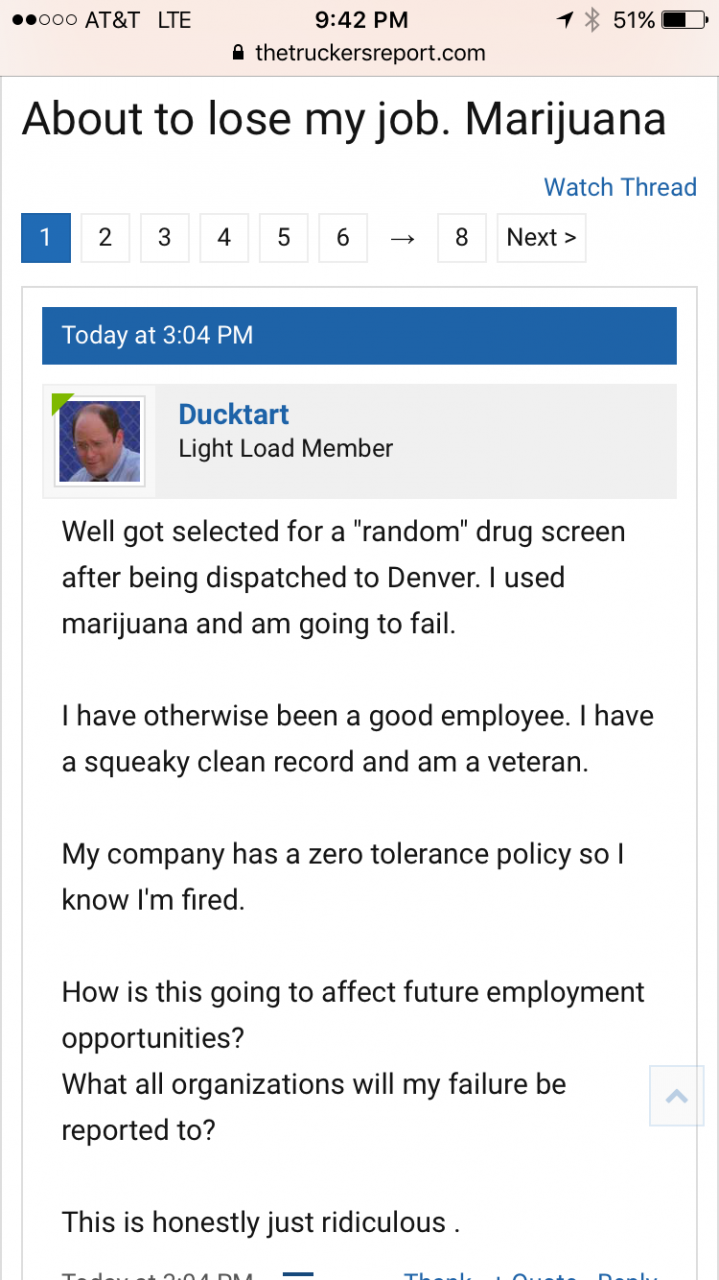Jump to last page 8

pos(461,238)
